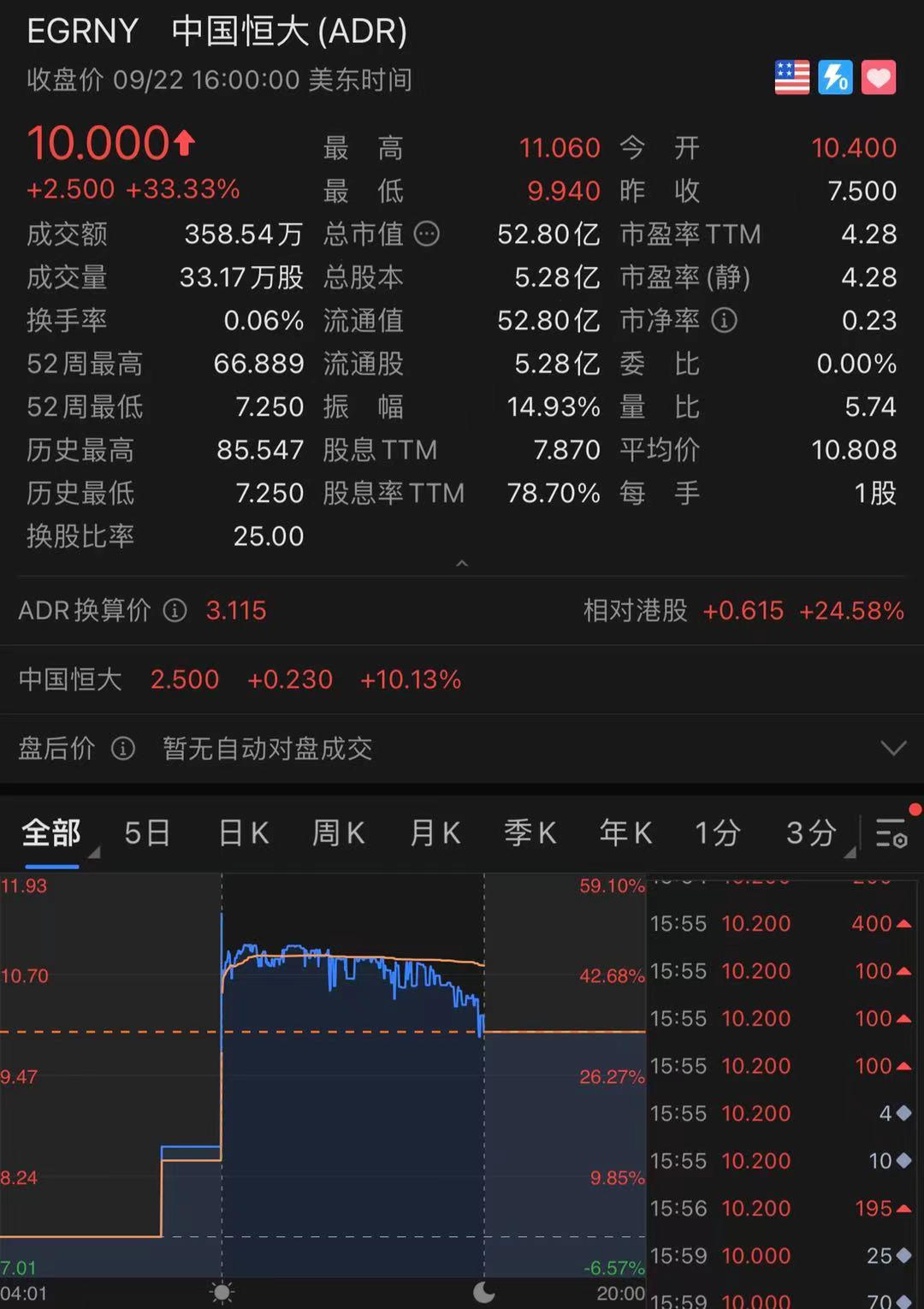The image size is (924, 1309).
Task: Open the 3分 interval dropdown
Action: 813,832
